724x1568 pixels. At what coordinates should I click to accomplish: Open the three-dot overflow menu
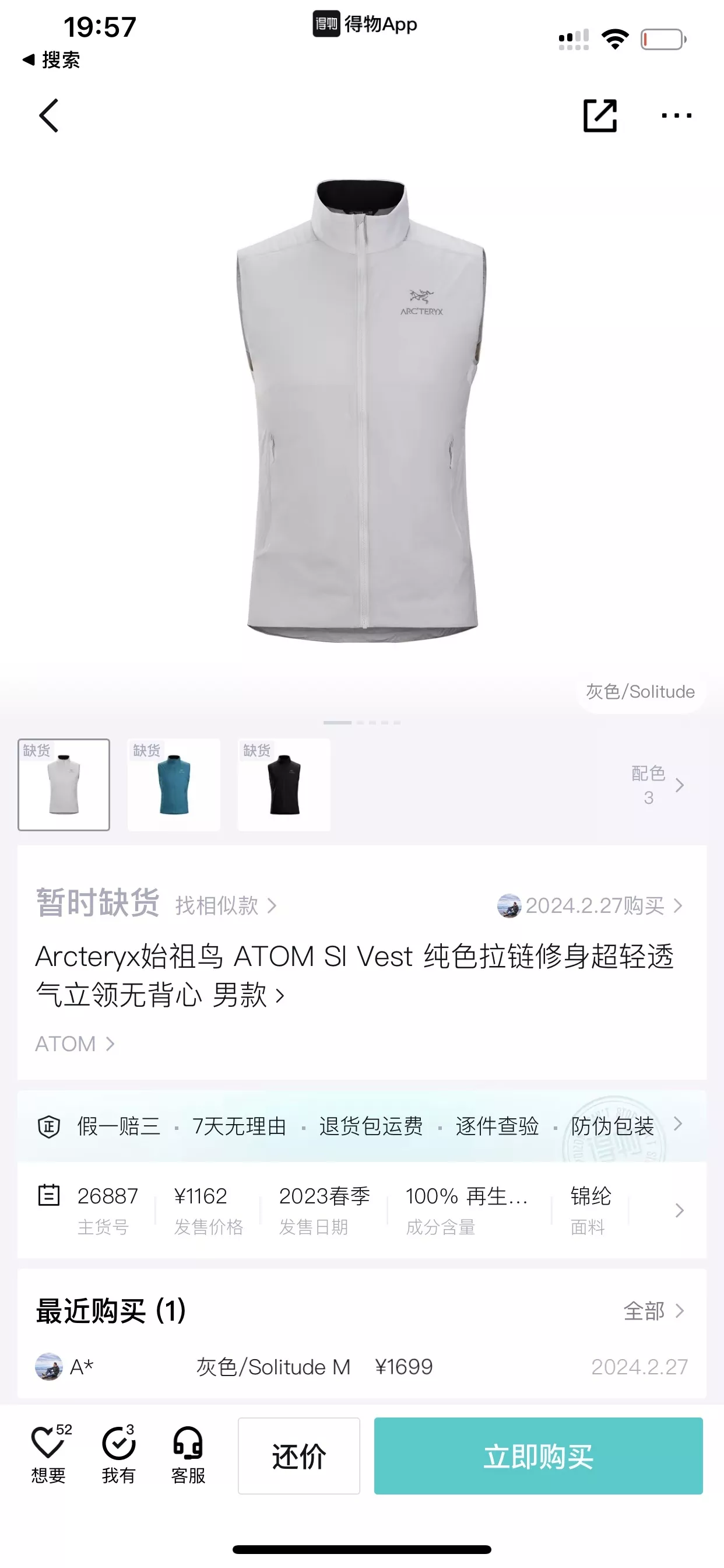[677, 115]
